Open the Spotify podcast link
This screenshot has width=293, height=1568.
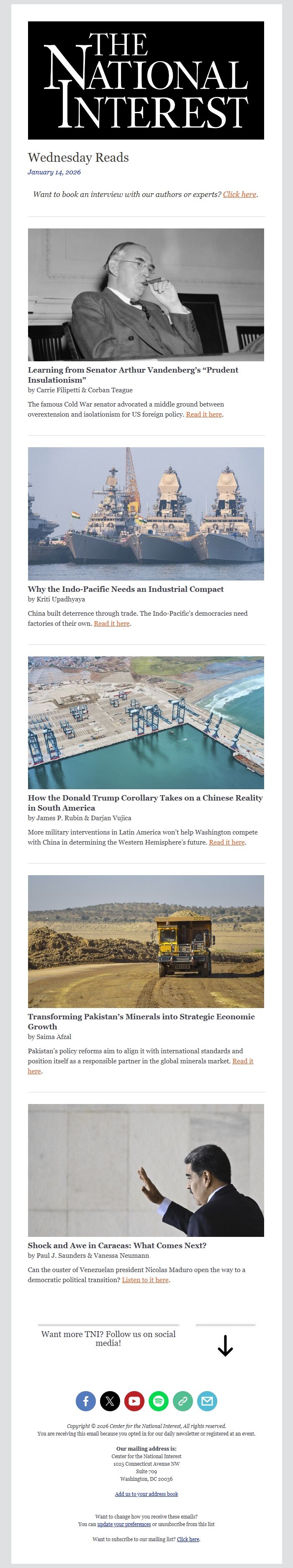(159, 1401)
